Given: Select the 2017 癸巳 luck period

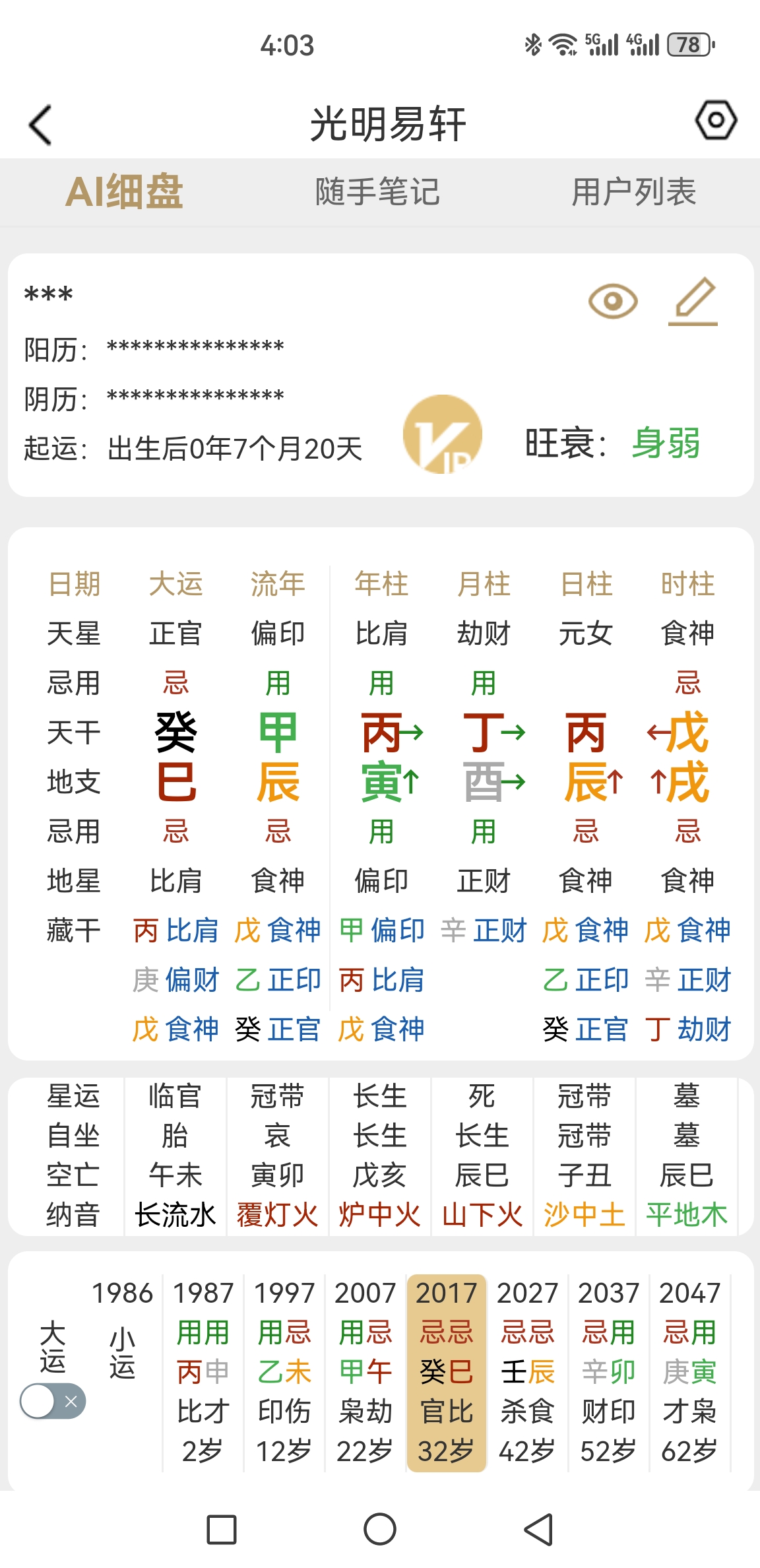Looking at the screenshot, I should click(447, 1373).
